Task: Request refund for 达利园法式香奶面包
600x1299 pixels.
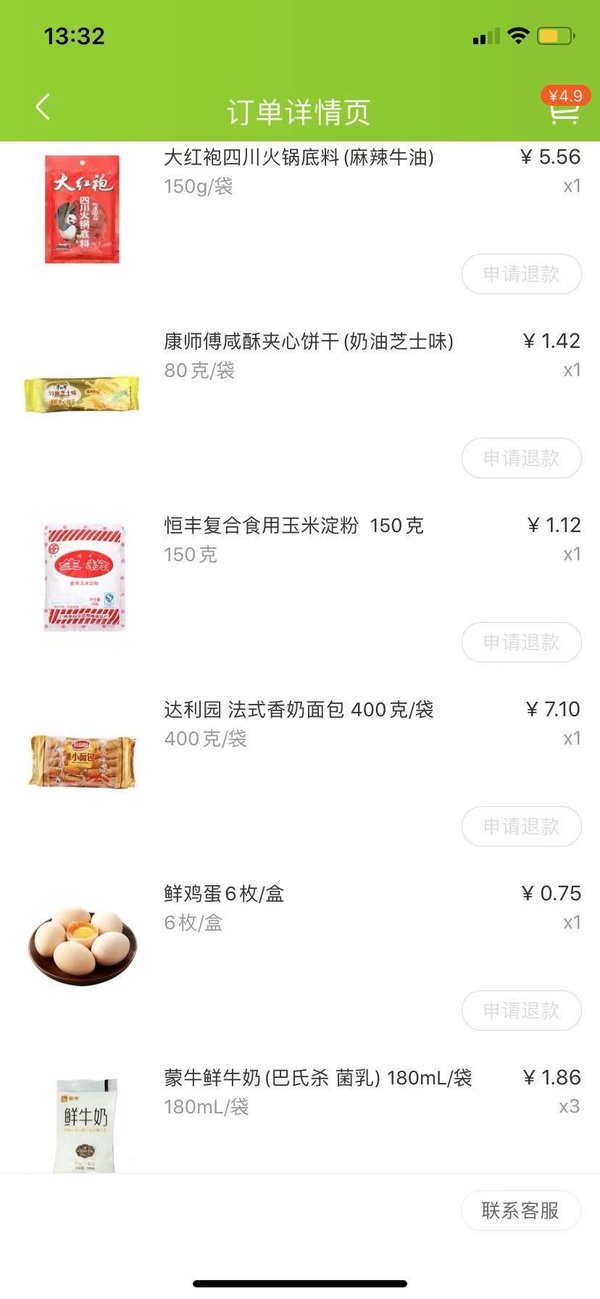Action: pyautogui.click(x=521, y=826)
